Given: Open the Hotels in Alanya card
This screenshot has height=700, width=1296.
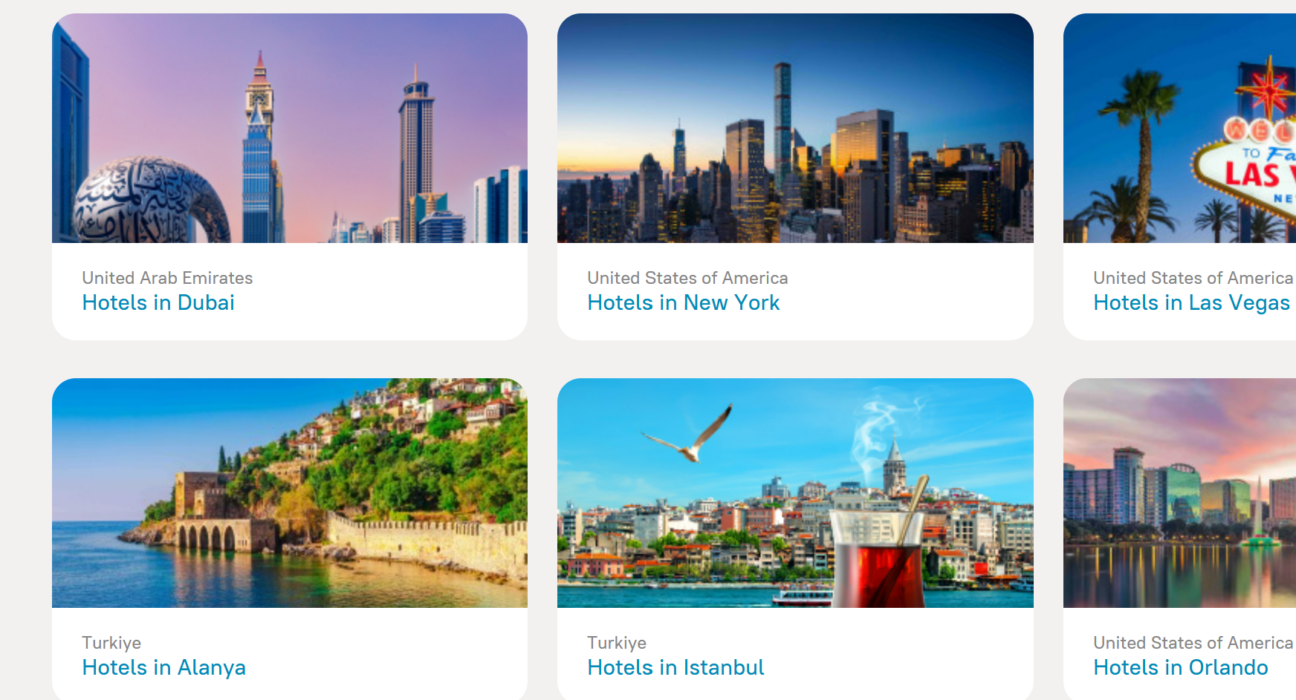Looking at the screenshot, I should coord(164,667).
